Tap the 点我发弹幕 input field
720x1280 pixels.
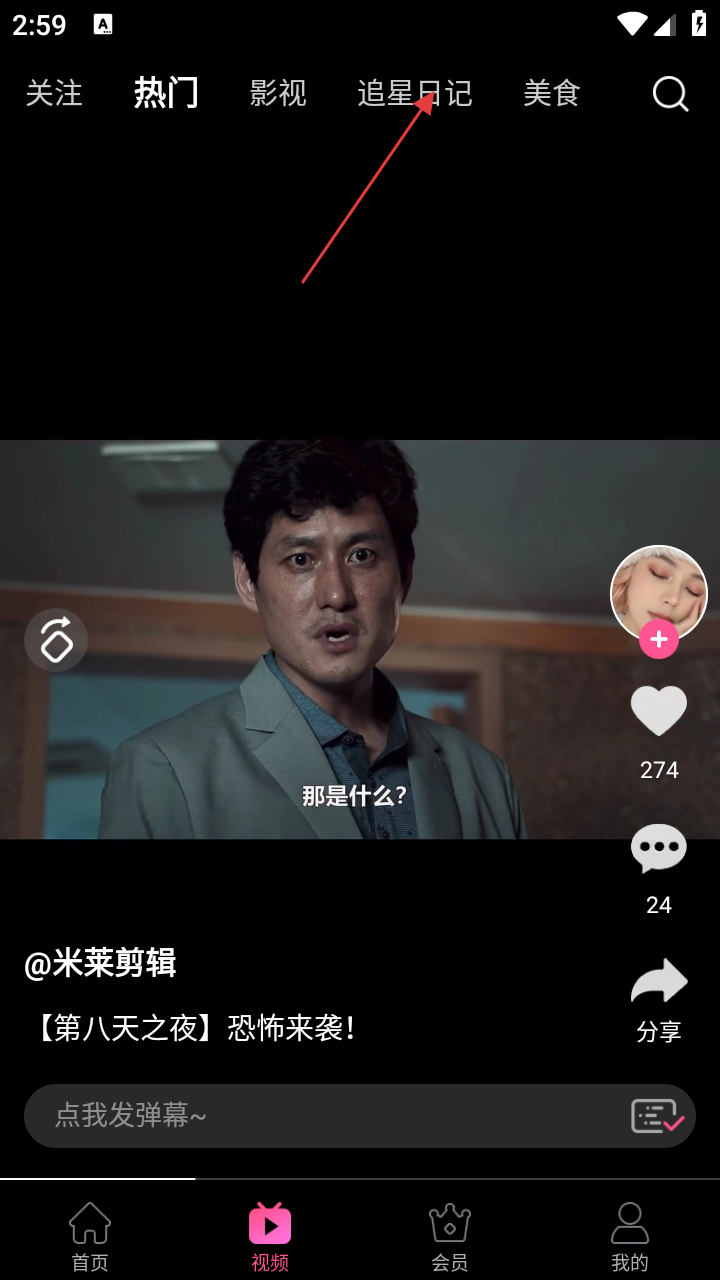tap(320, 1115)
